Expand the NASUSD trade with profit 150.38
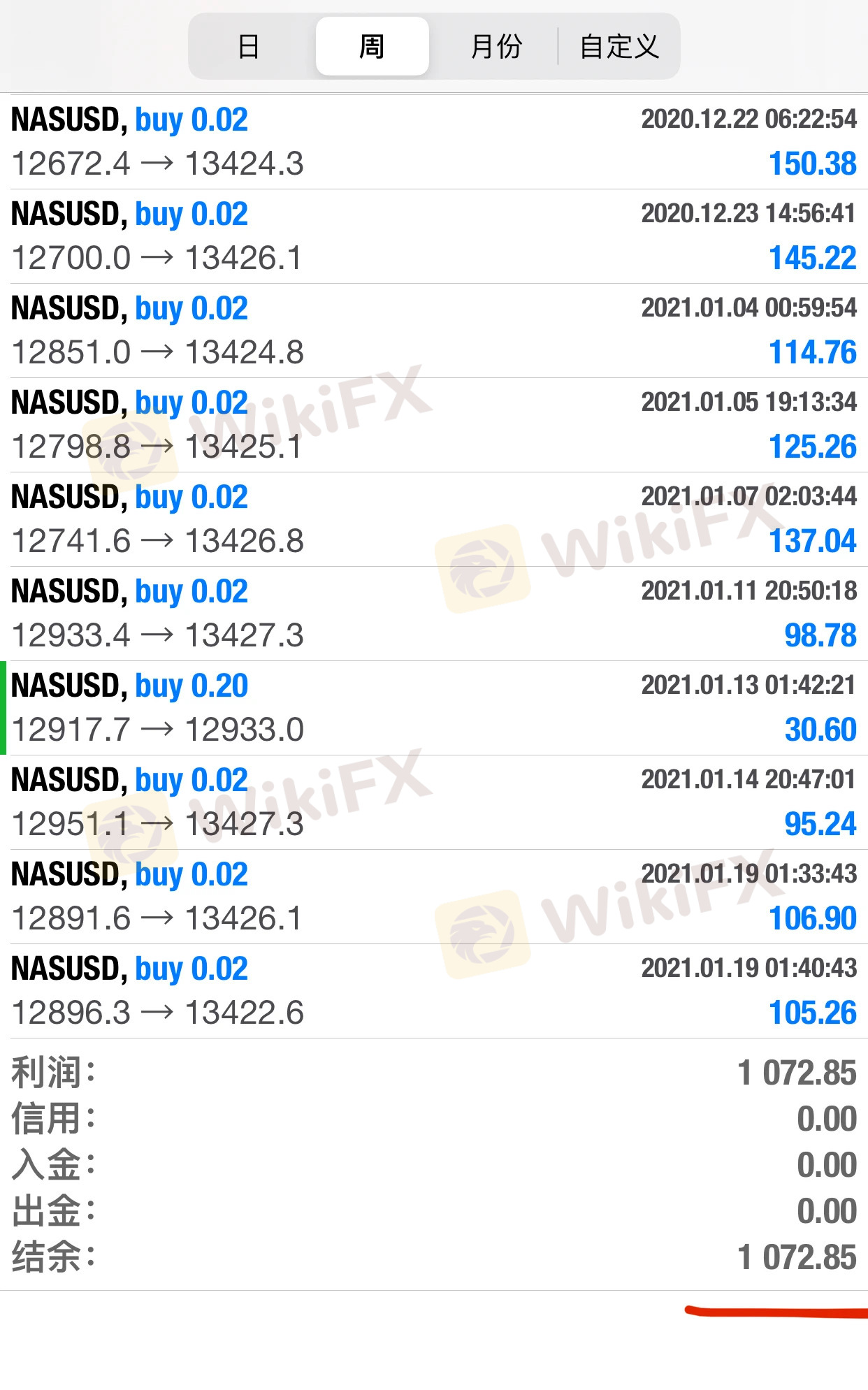This screenshot has width=868, height=1390. [433, 142]
